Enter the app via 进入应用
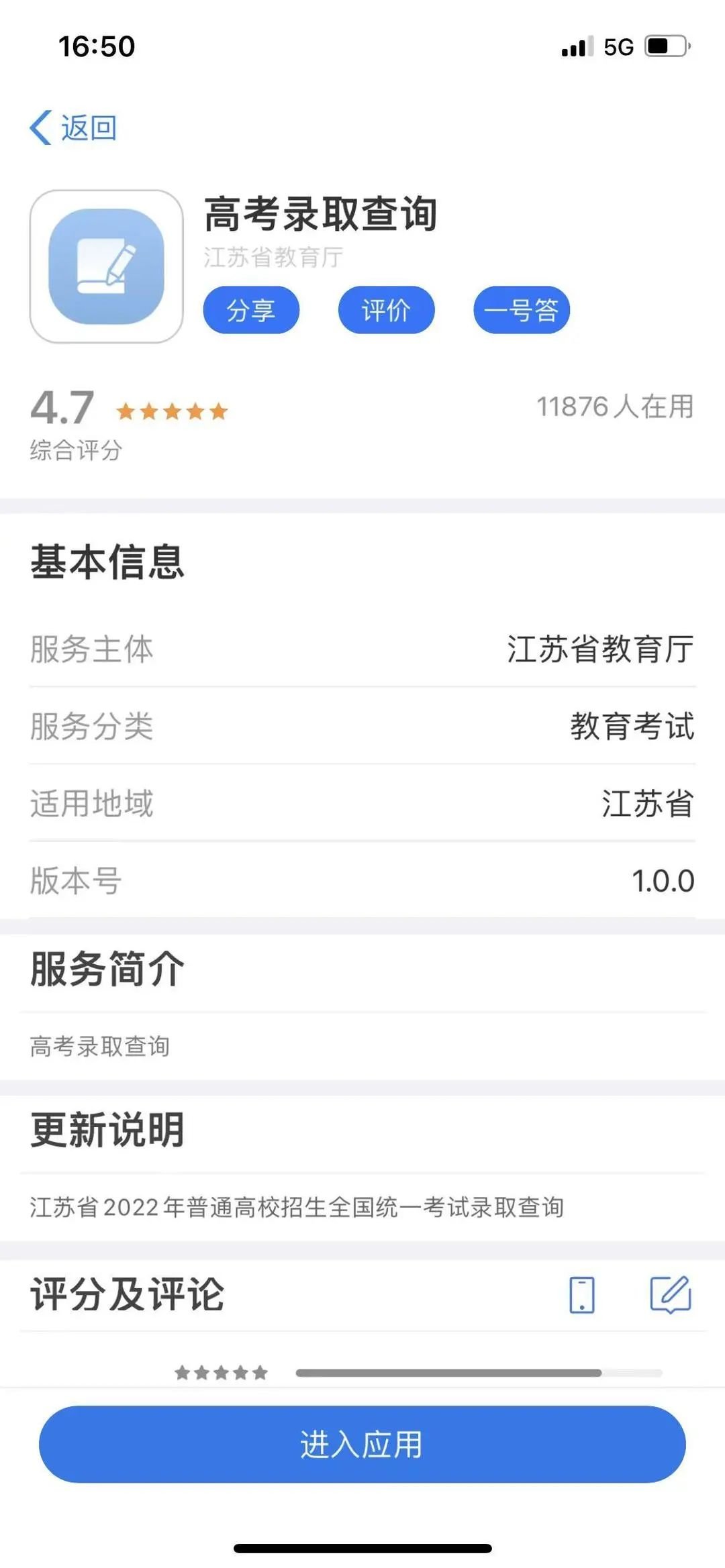 362,1445
